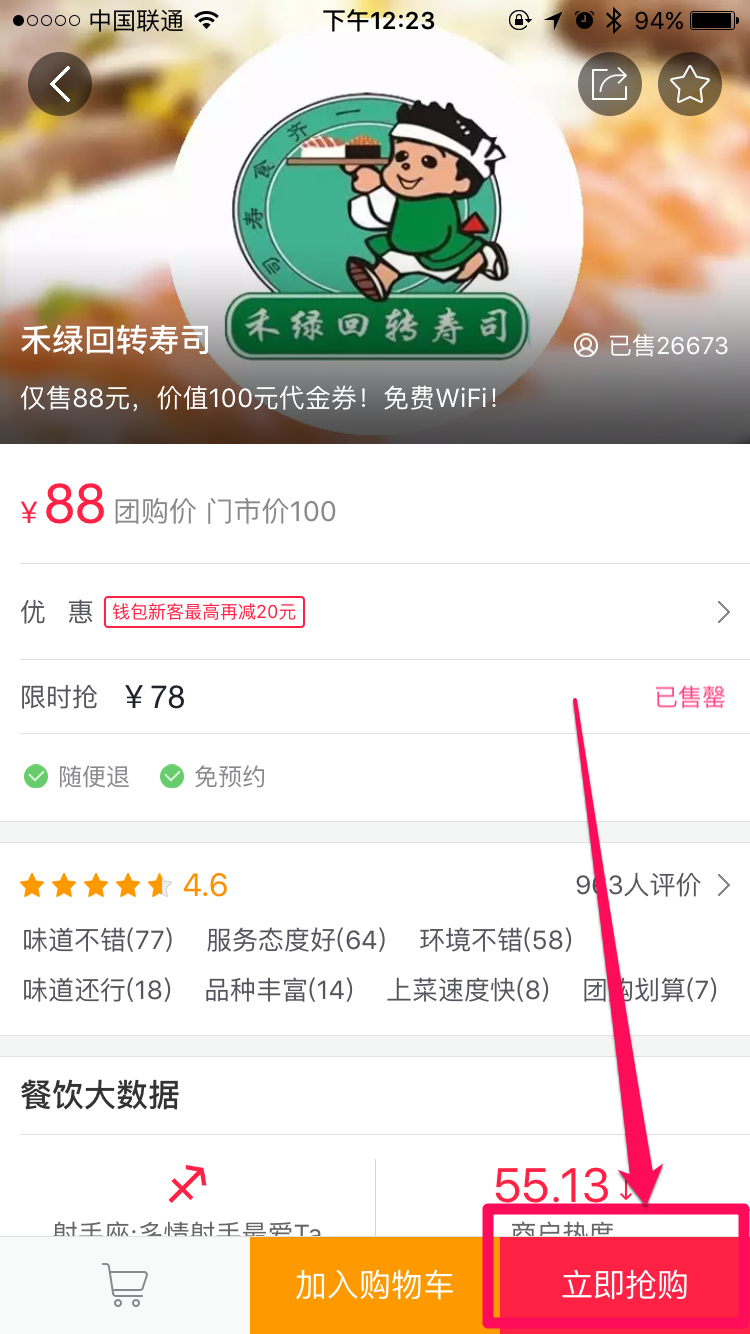This screenshot has width=750, height=1334.
Task: Open the shopping cart icon
Action: [125, 1285]
